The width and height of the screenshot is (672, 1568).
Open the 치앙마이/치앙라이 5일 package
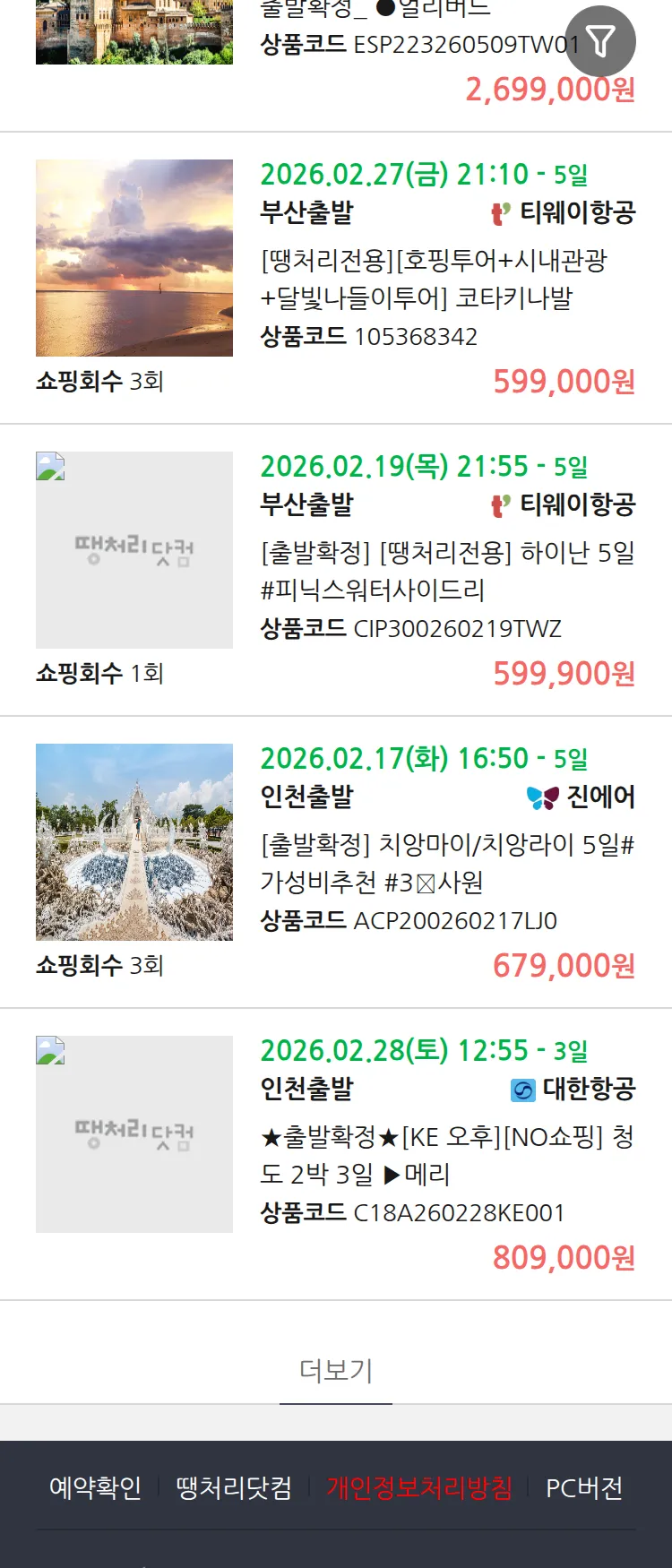click(x=446, y=863)
